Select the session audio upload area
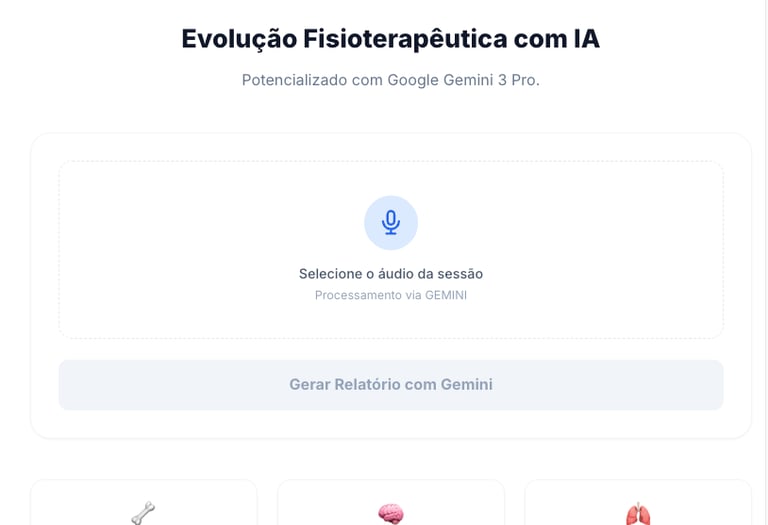 click(x=390, y=250)
